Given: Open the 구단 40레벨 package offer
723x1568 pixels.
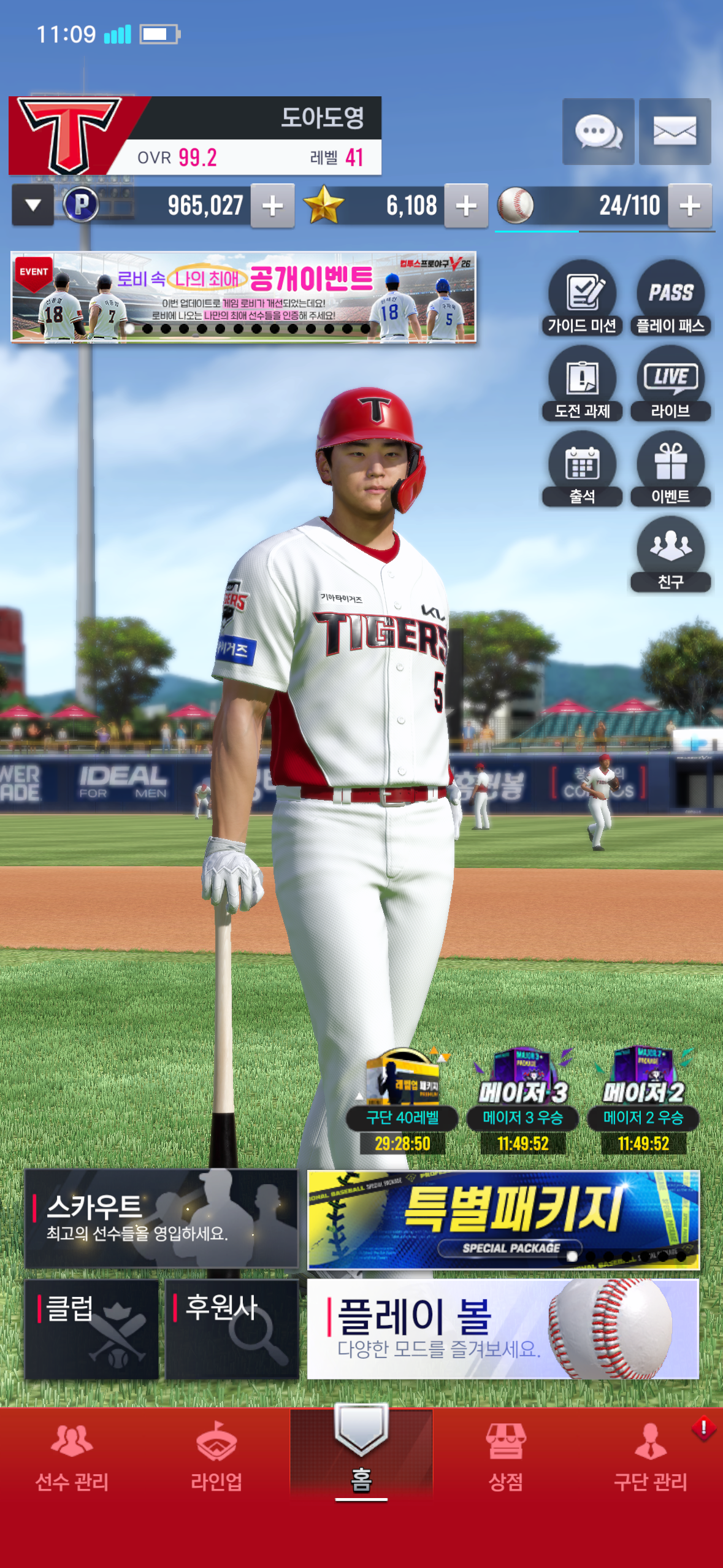Looking at the screenshot, I should click(x=402, y=1102).
